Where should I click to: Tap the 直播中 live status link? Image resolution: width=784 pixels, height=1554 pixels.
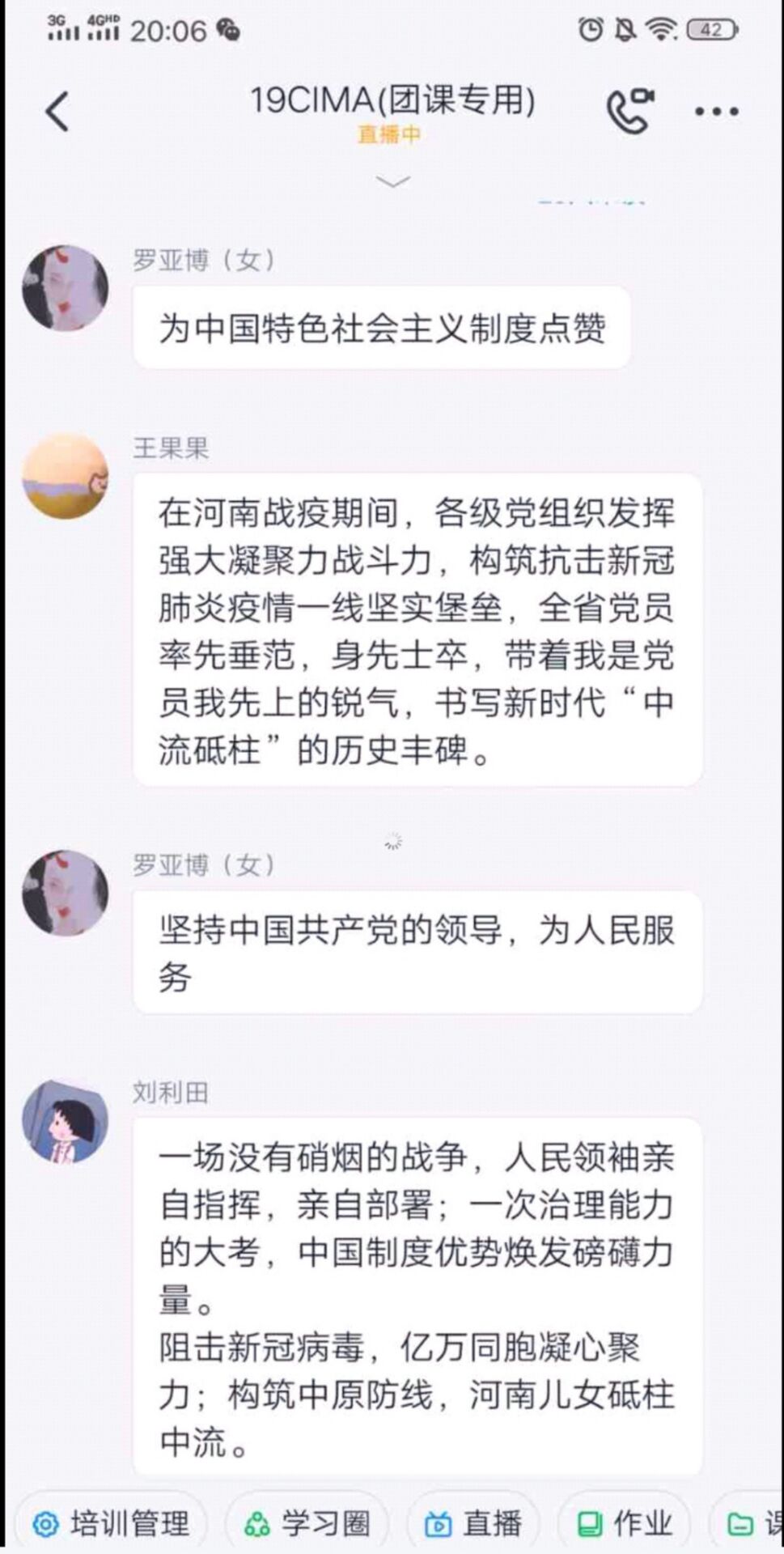point(389,134)
